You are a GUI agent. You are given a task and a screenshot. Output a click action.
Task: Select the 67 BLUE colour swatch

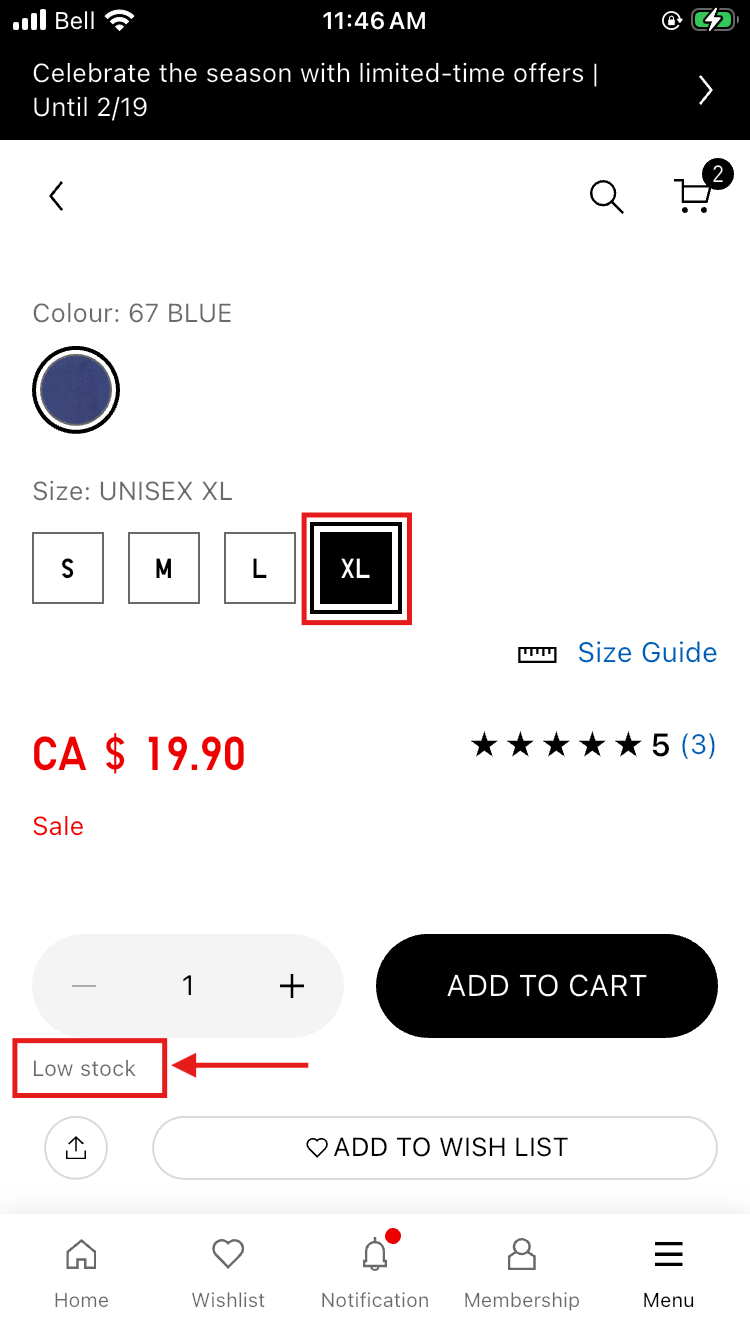[x=76, y=390]
